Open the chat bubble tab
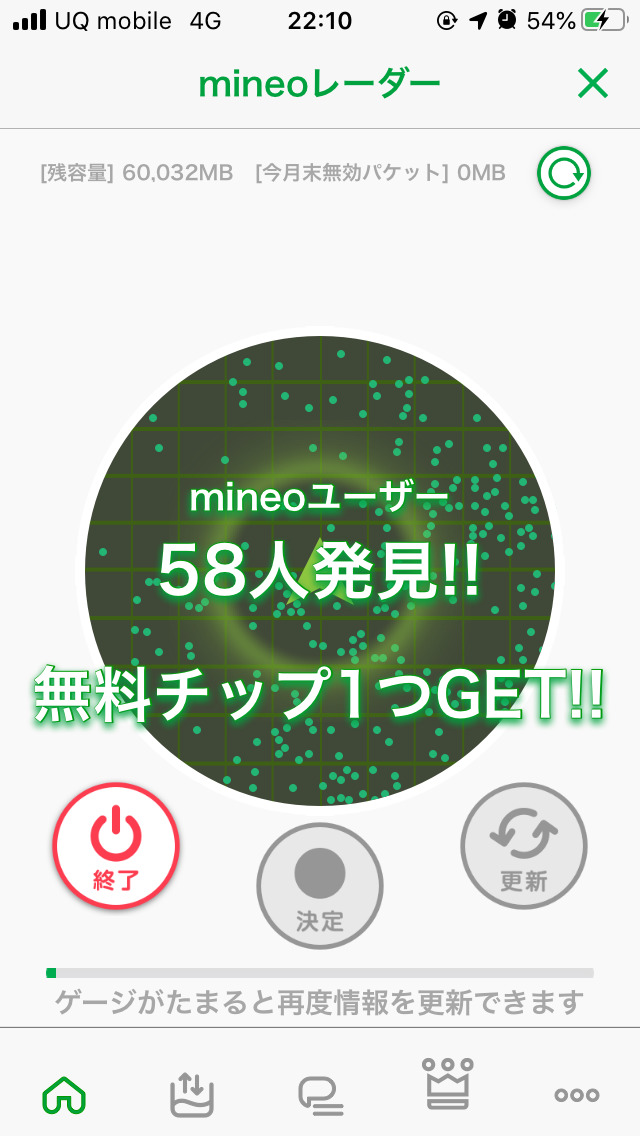The image size is (640, 1136). point(320,1096)
